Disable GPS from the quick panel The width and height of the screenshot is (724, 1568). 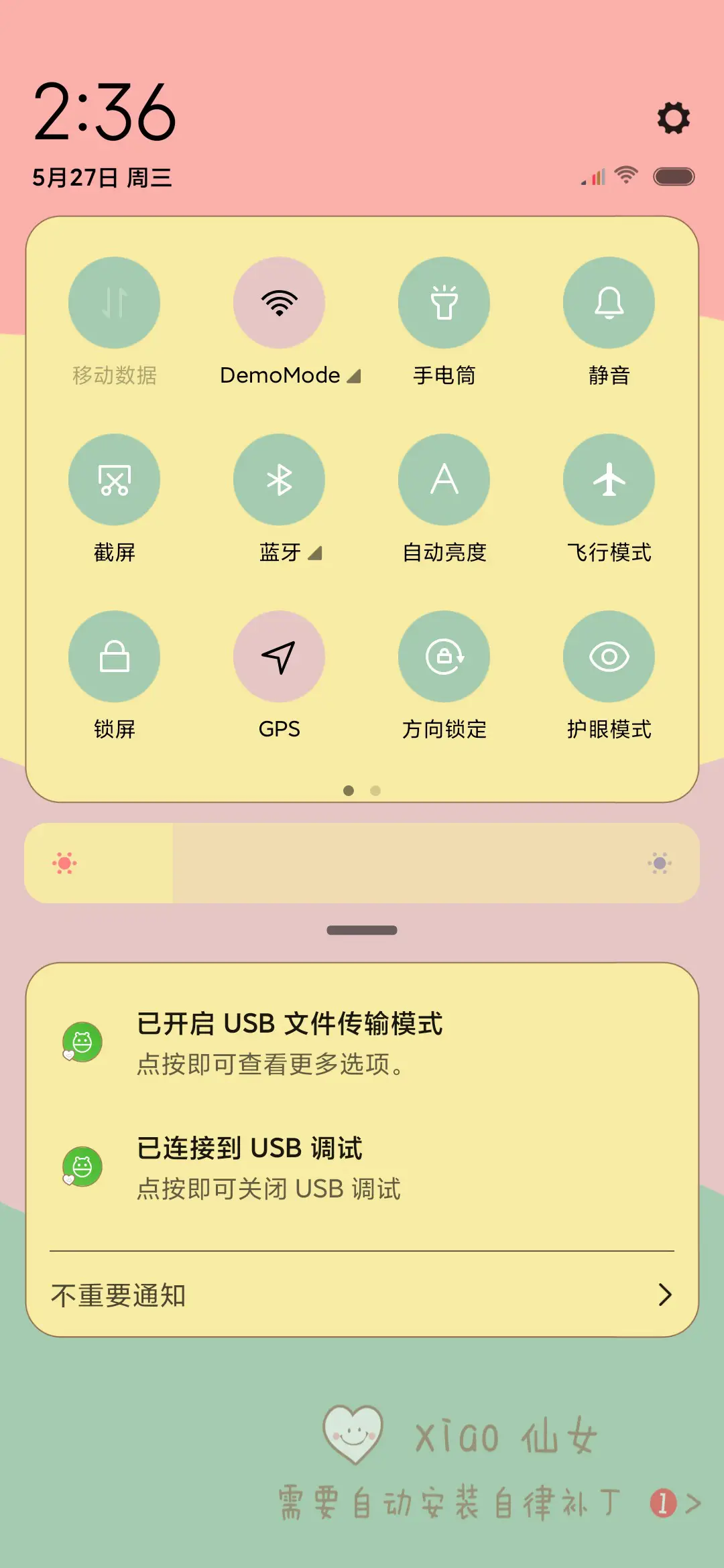[279, 657]
